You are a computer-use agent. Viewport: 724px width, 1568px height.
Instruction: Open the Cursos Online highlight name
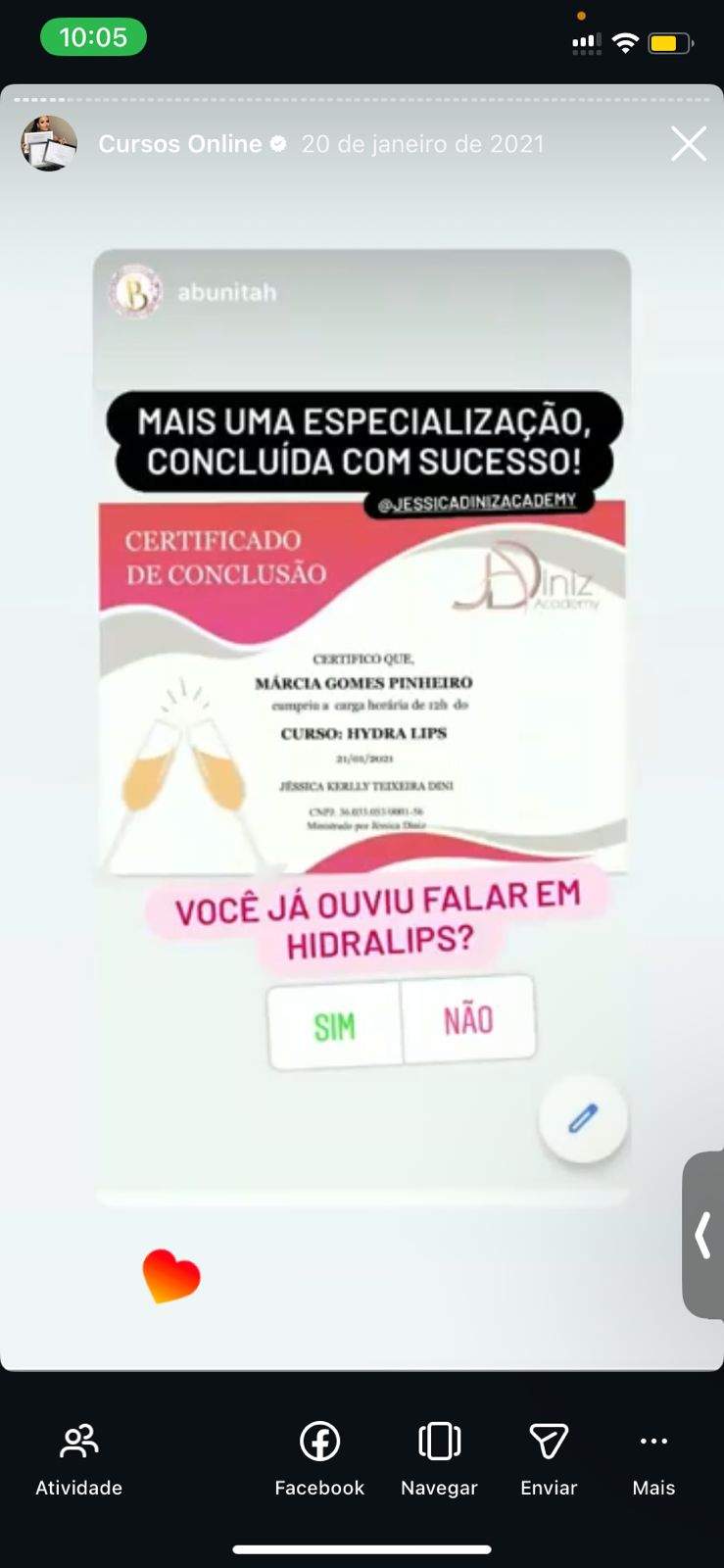180,144
